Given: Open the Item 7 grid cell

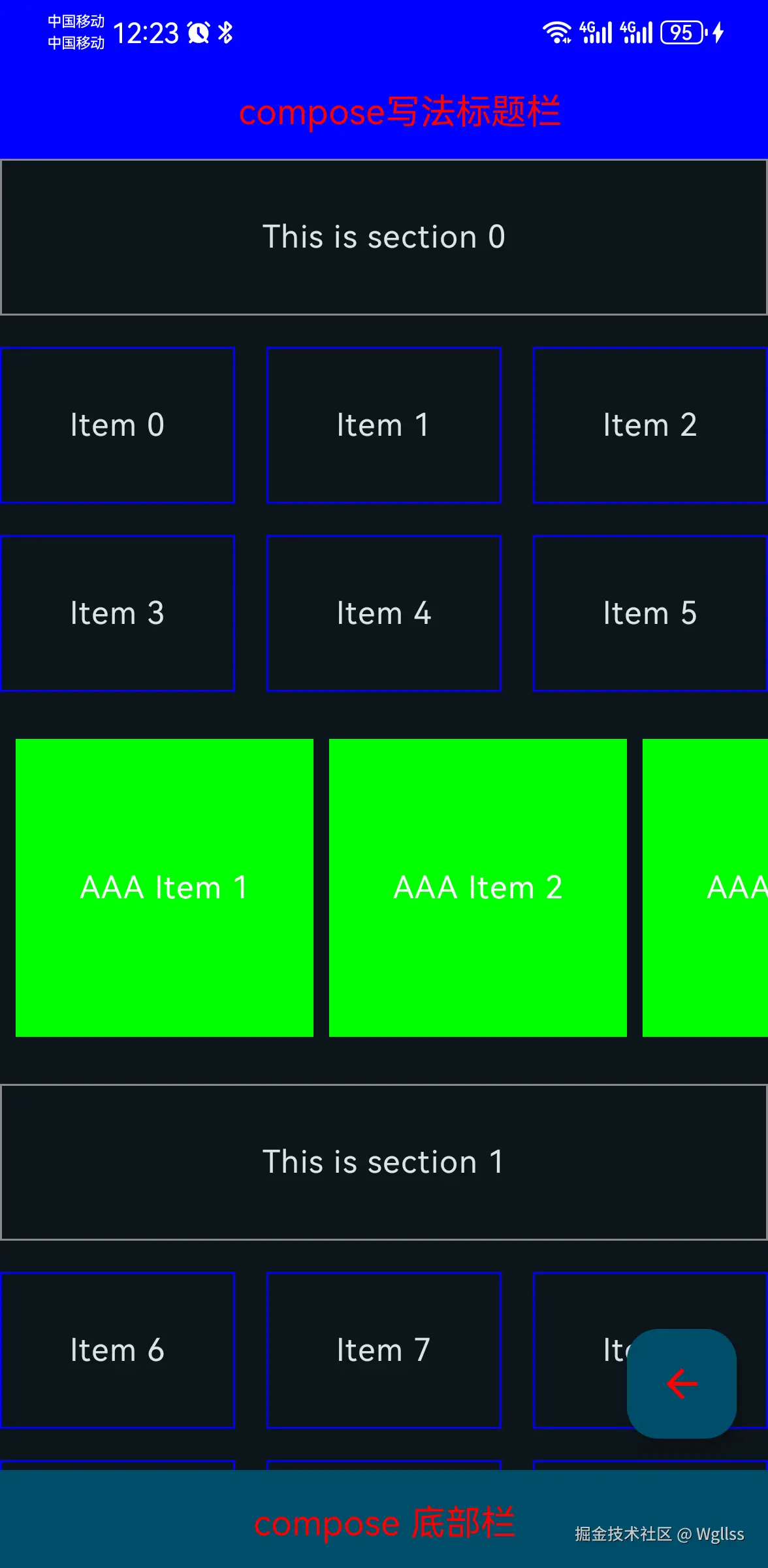Looking at the screenshot, I should (384, 1350).
